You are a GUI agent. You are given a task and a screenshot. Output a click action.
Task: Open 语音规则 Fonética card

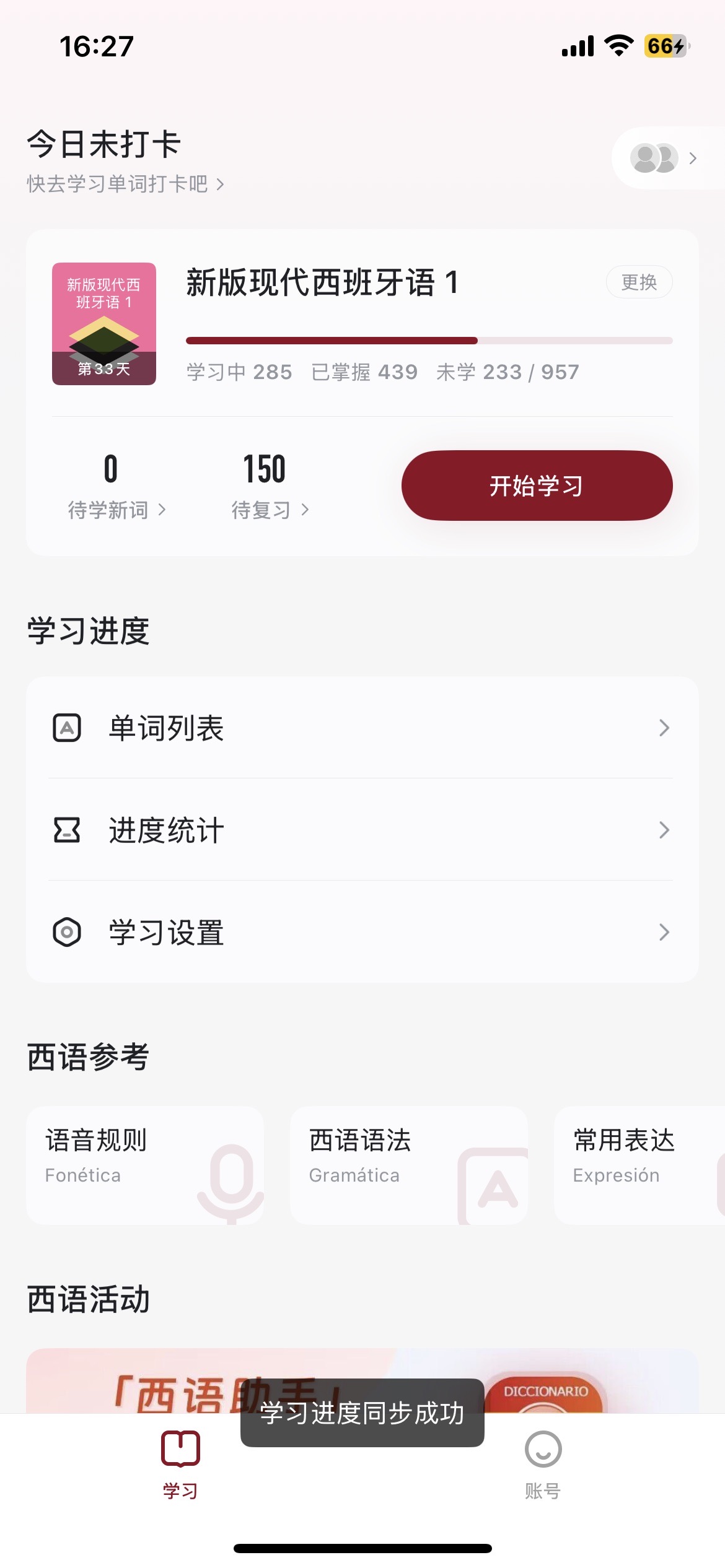[x=145, y=1165]
